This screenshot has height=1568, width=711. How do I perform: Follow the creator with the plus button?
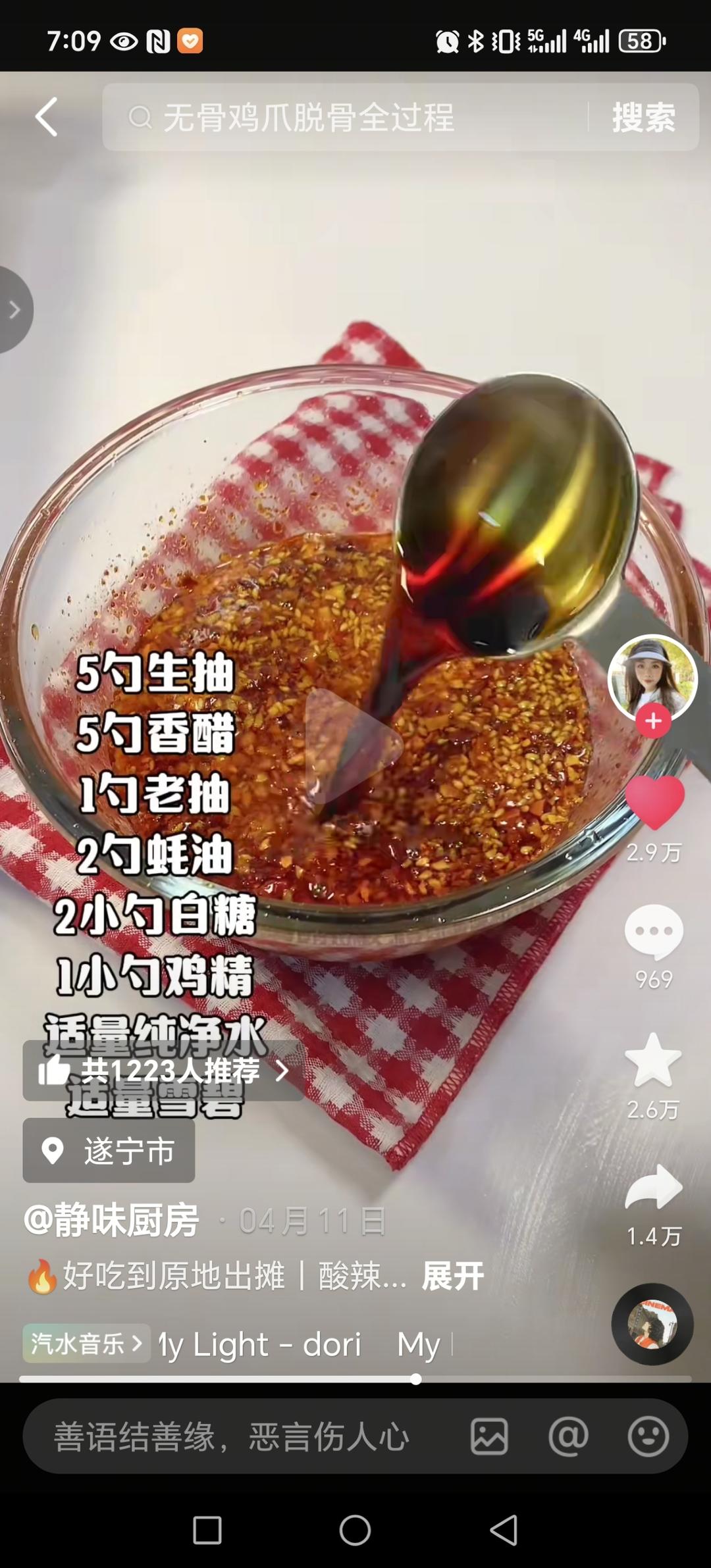652,721
